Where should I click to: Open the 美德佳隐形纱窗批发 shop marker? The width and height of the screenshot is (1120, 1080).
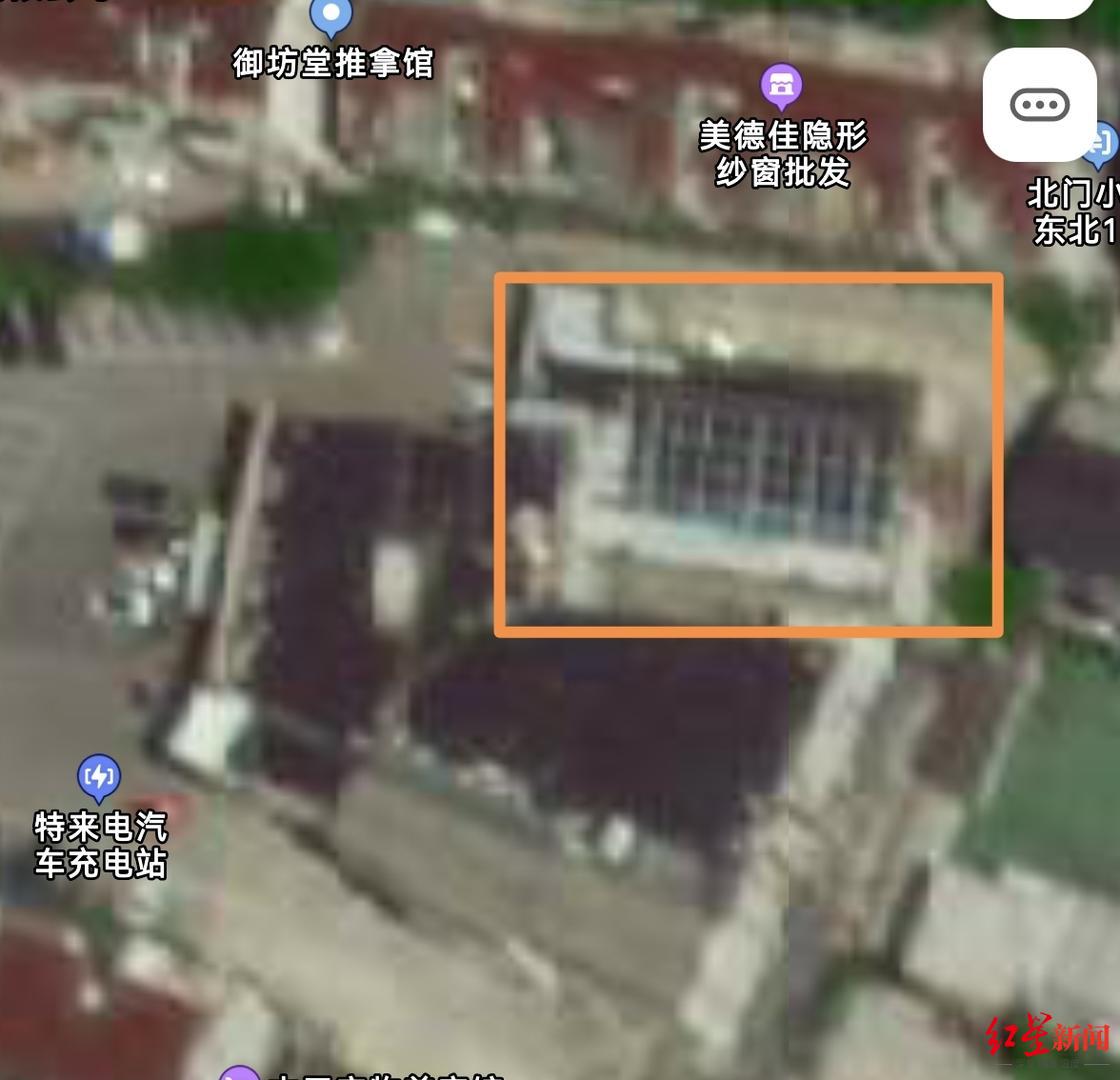click(x=782, y=85)
